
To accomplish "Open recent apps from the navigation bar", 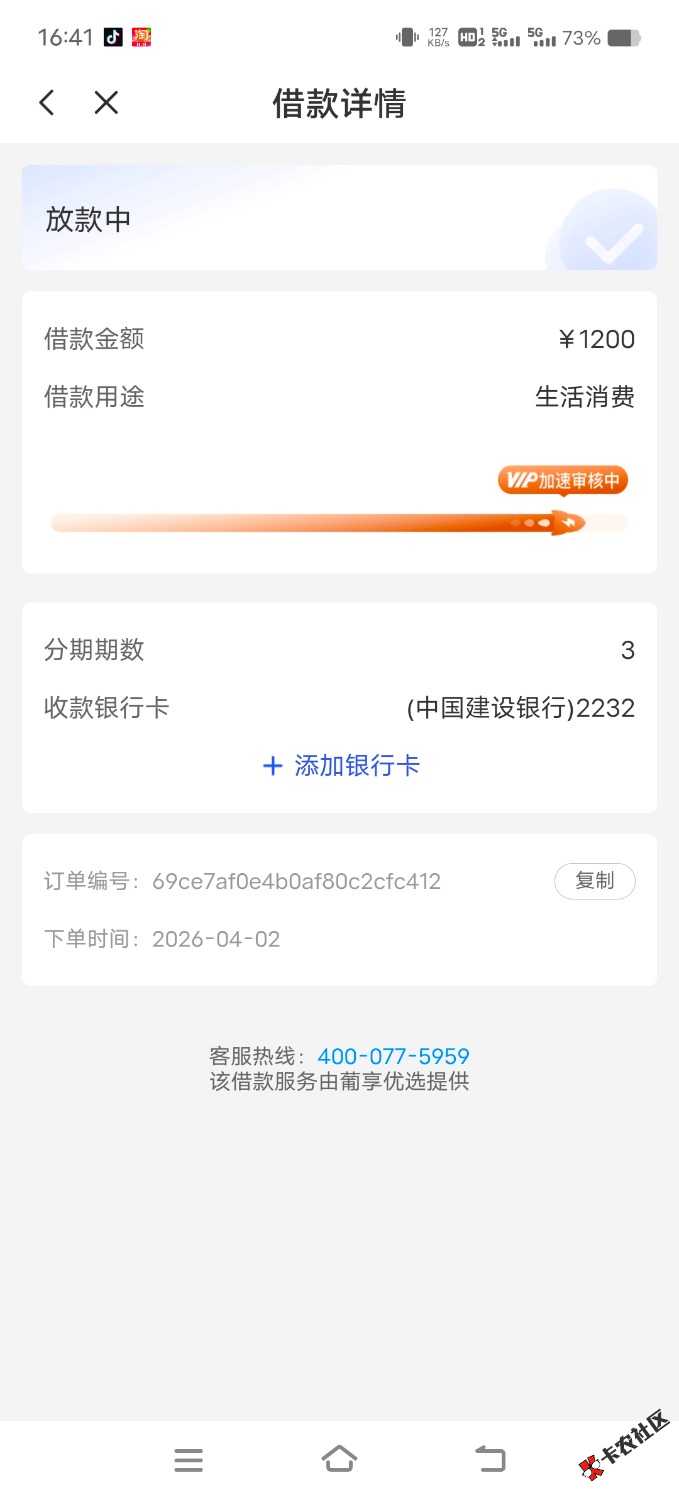I will (188, 1460).
